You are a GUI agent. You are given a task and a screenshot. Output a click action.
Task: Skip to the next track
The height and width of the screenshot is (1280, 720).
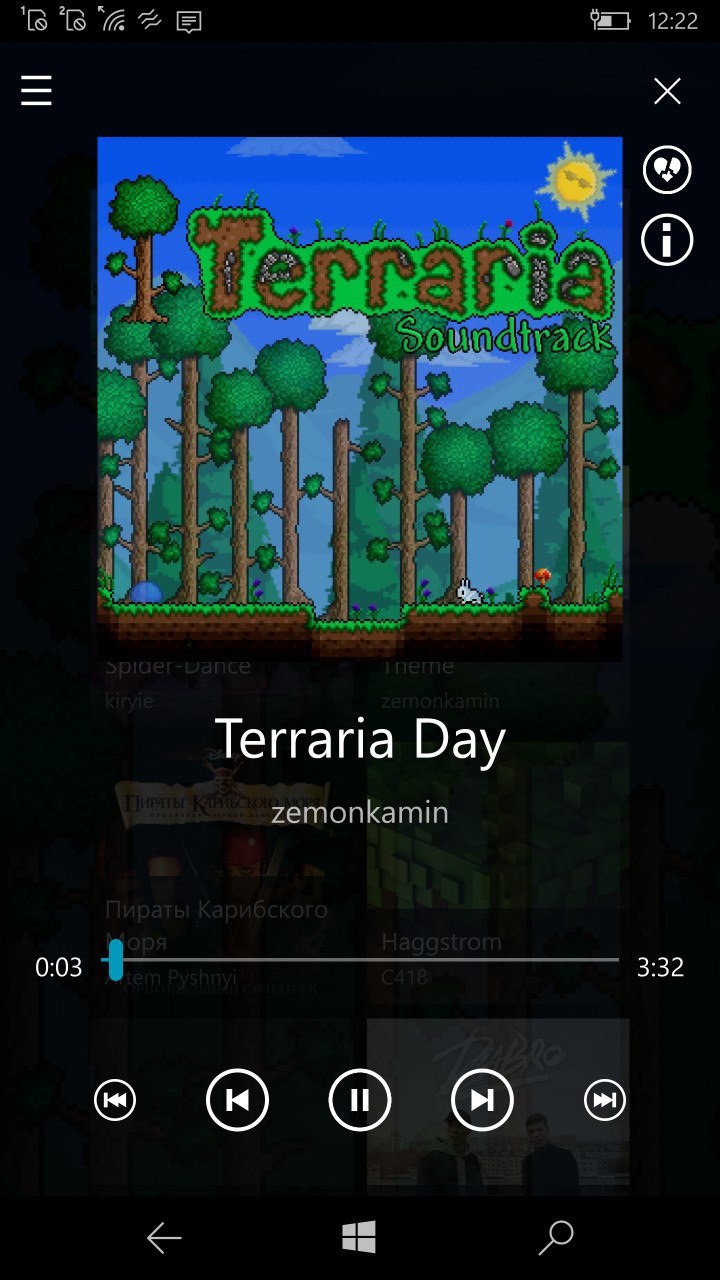482,1100
